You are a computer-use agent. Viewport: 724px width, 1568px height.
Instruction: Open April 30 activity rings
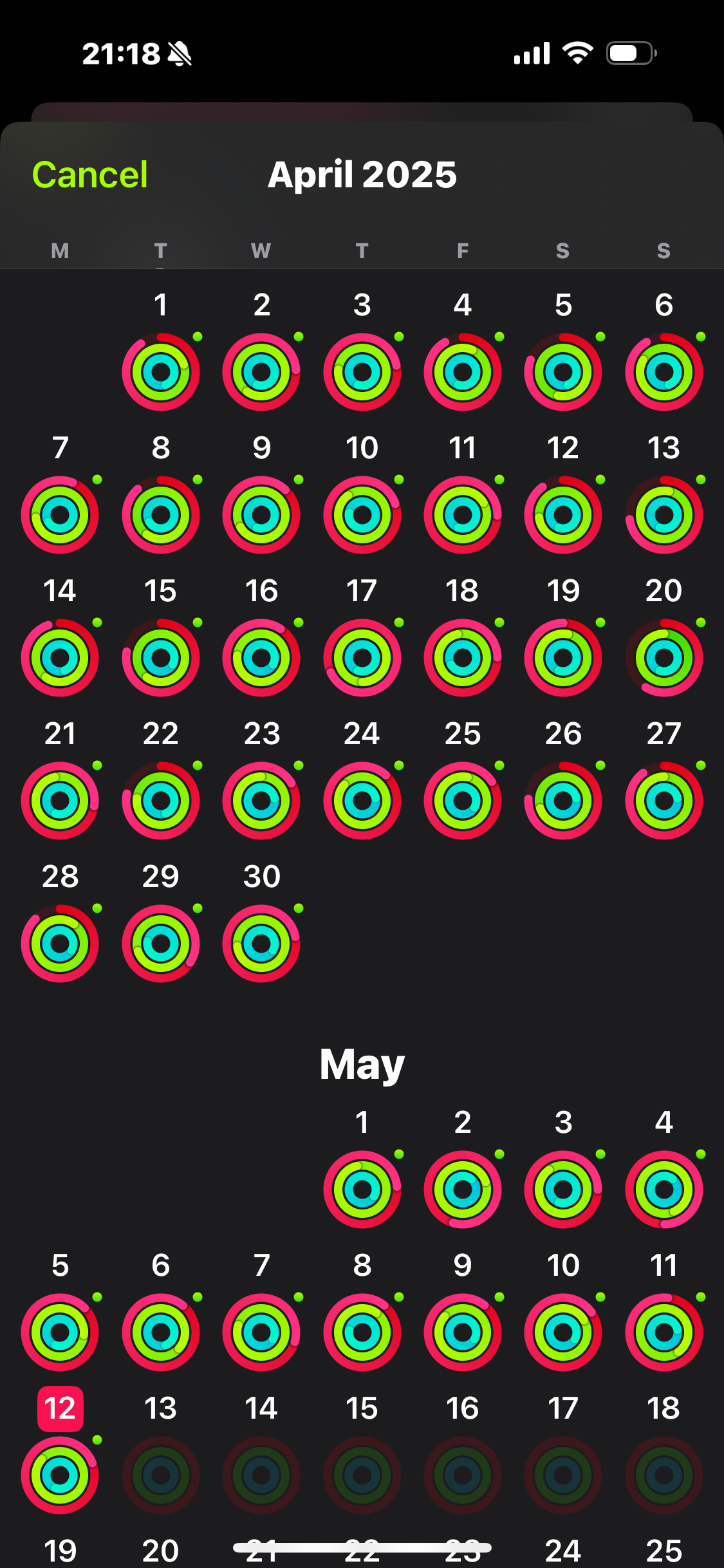coord(261,943)
